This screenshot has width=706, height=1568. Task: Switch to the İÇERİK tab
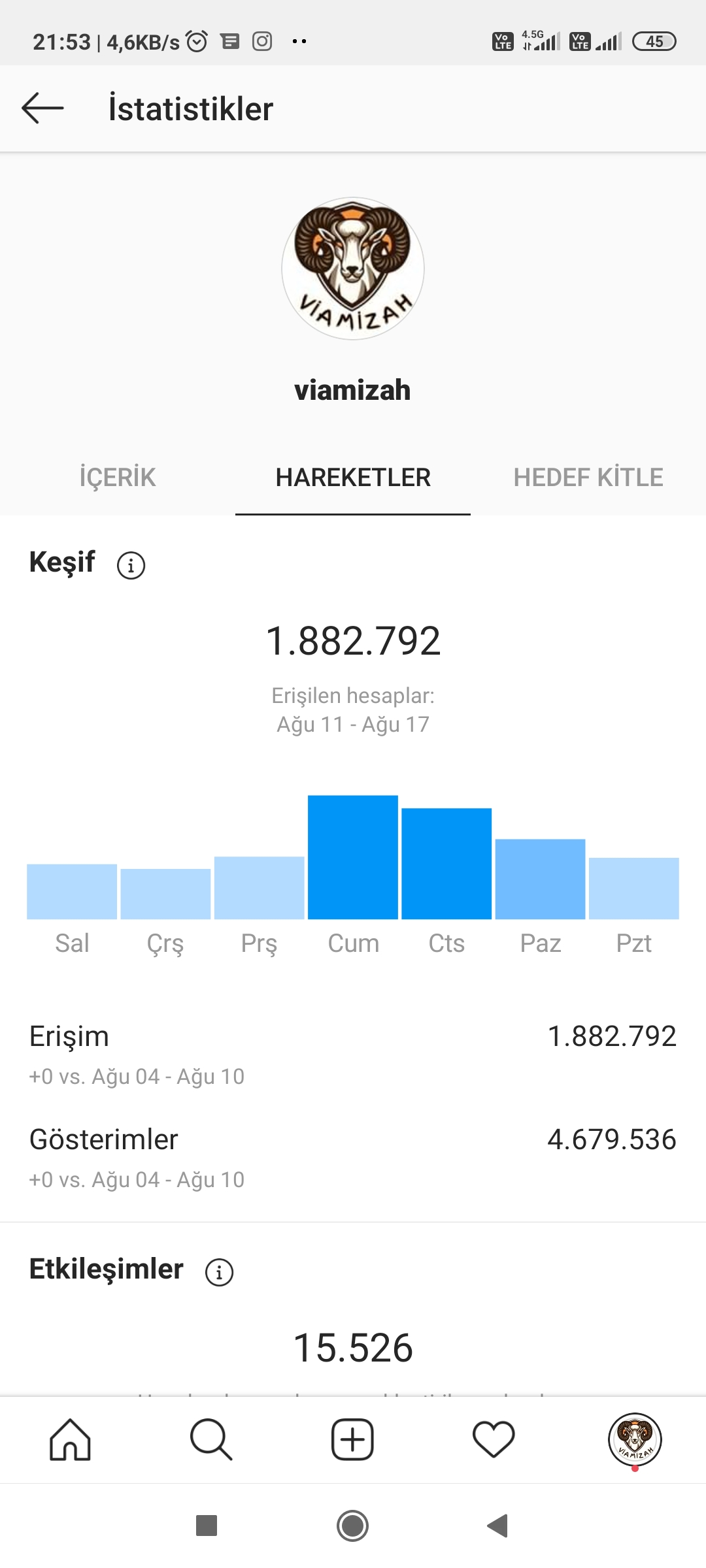pos(118,478)
